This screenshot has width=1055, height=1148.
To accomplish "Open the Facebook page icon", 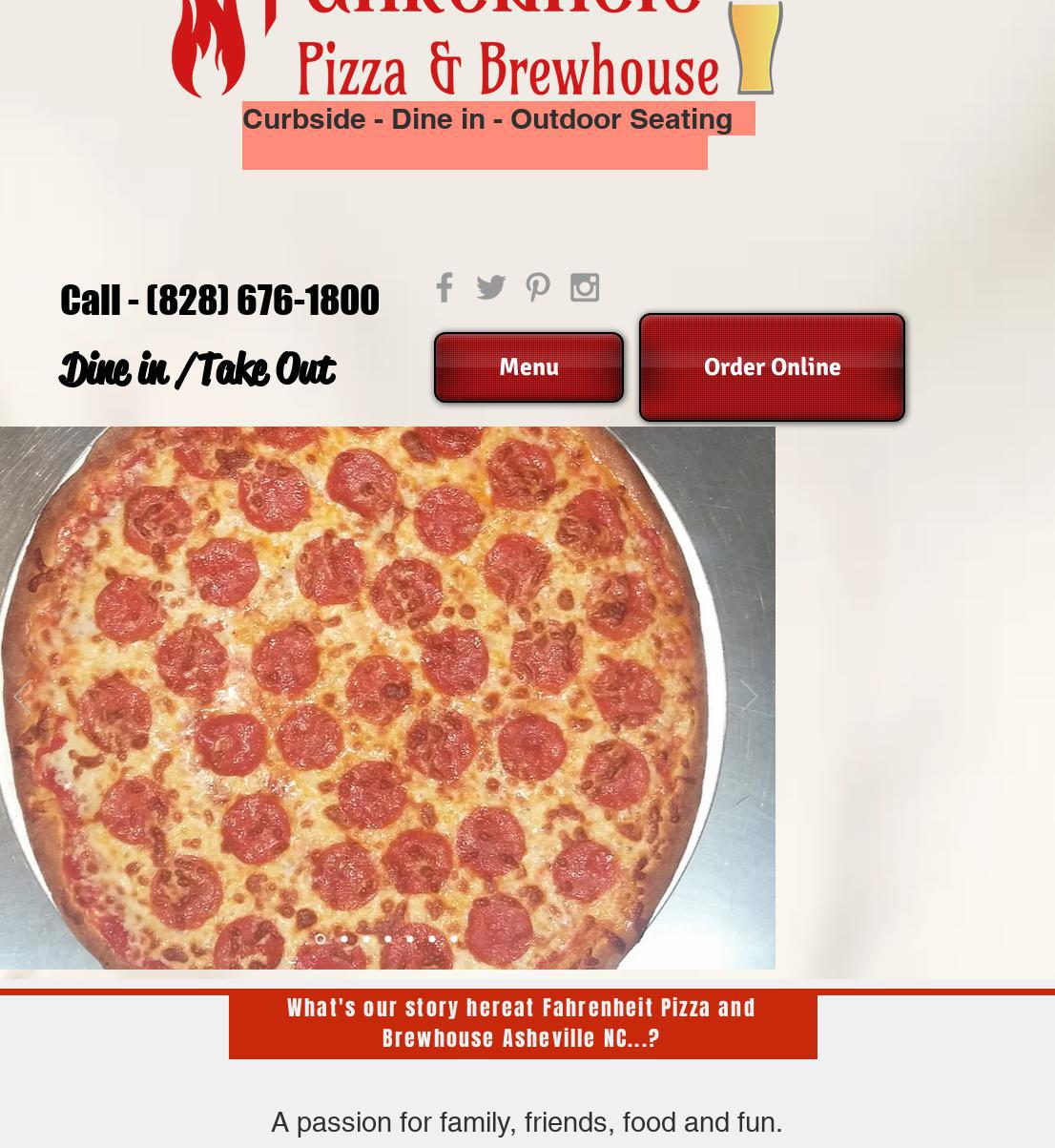I will (444, 287).
